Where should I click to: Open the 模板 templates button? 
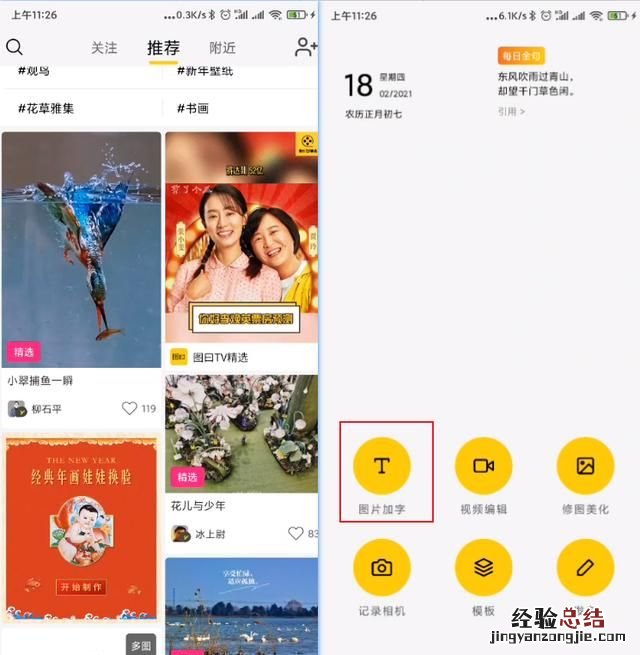click(x=484, y=569)
